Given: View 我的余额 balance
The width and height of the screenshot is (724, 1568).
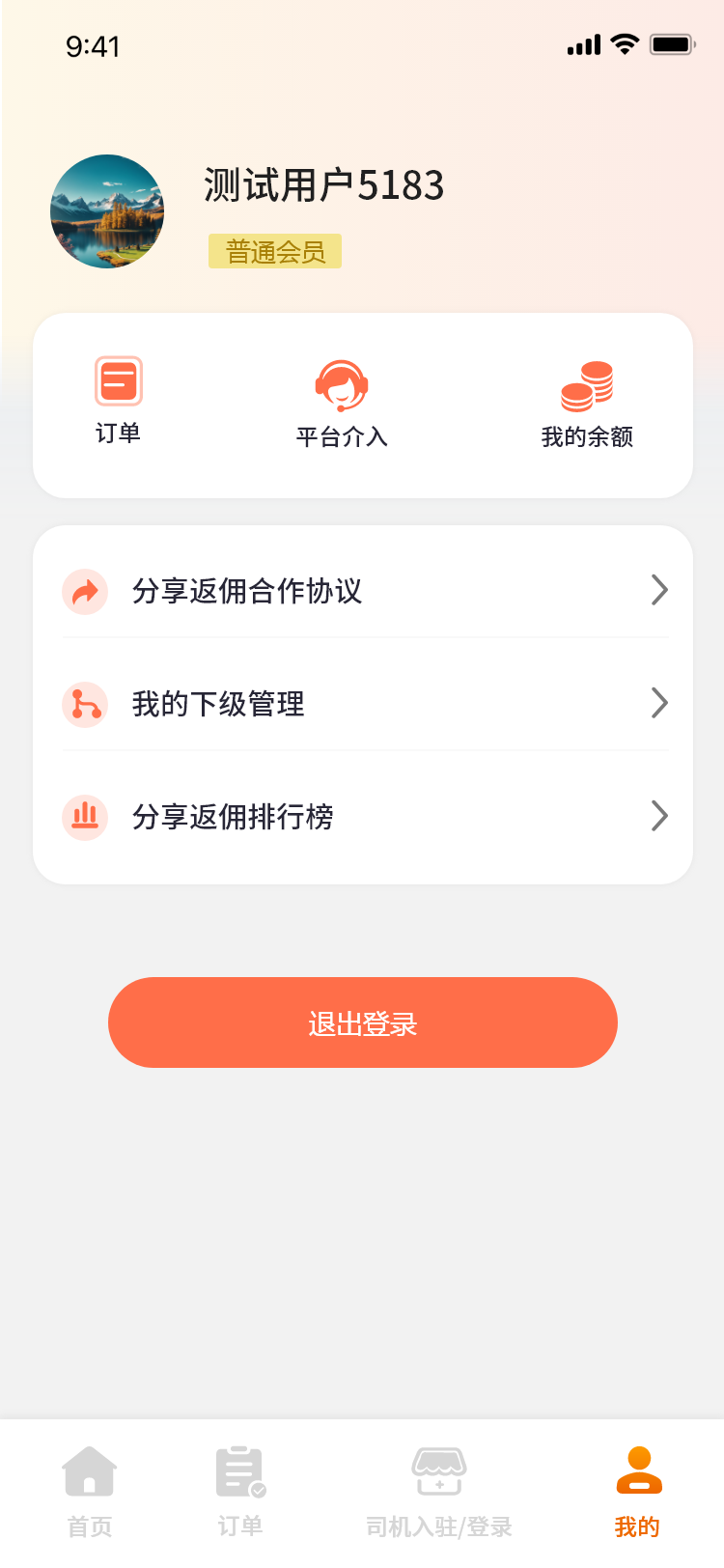Looking at the screenshot, I should click(x=587, y=404).
